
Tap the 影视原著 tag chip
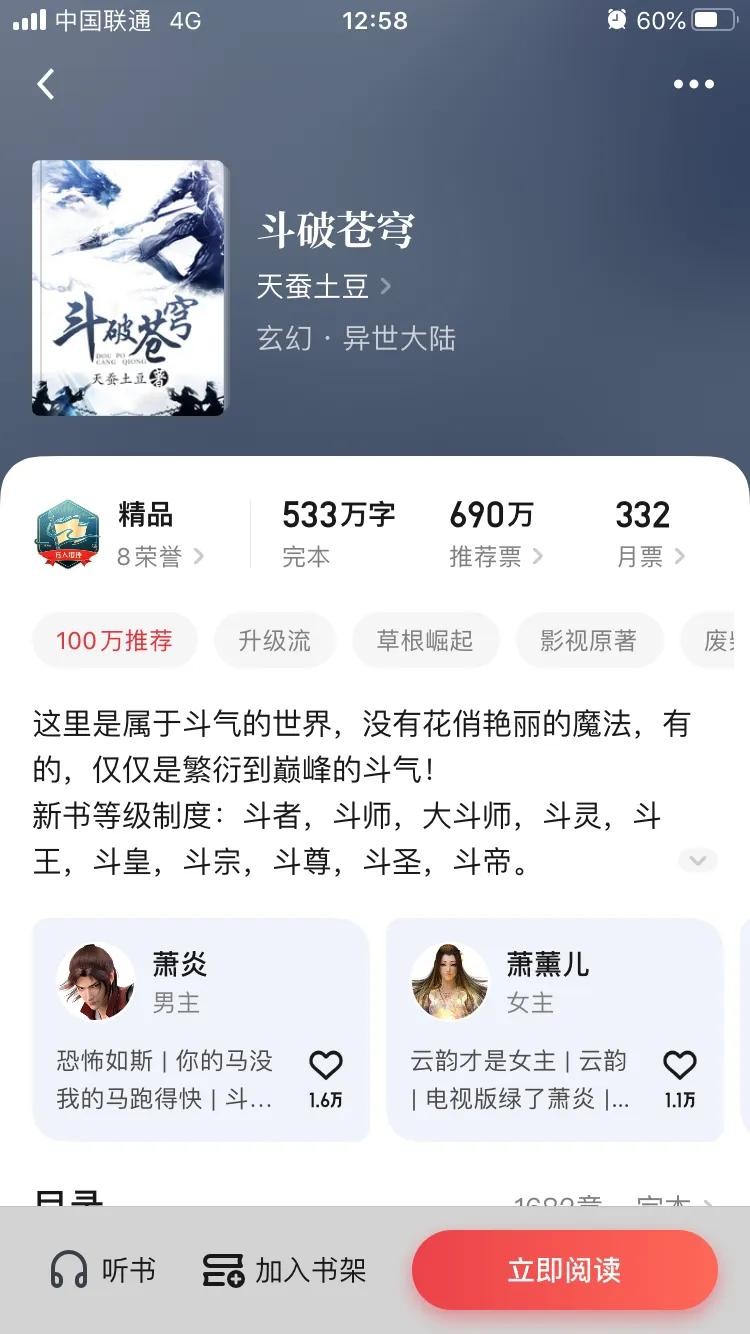pos(589,641)
